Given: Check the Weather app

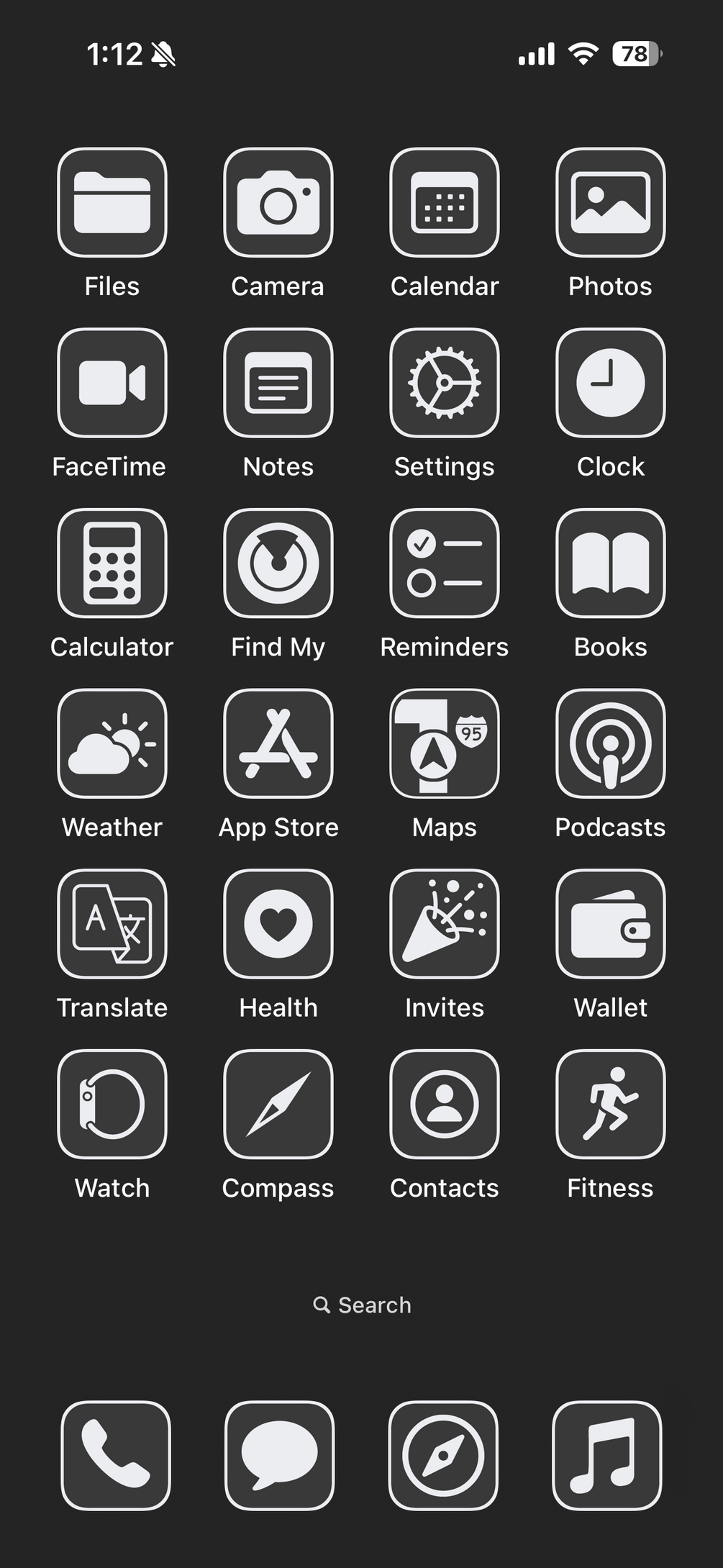Looking at the screenshot, I should point(112,743).
